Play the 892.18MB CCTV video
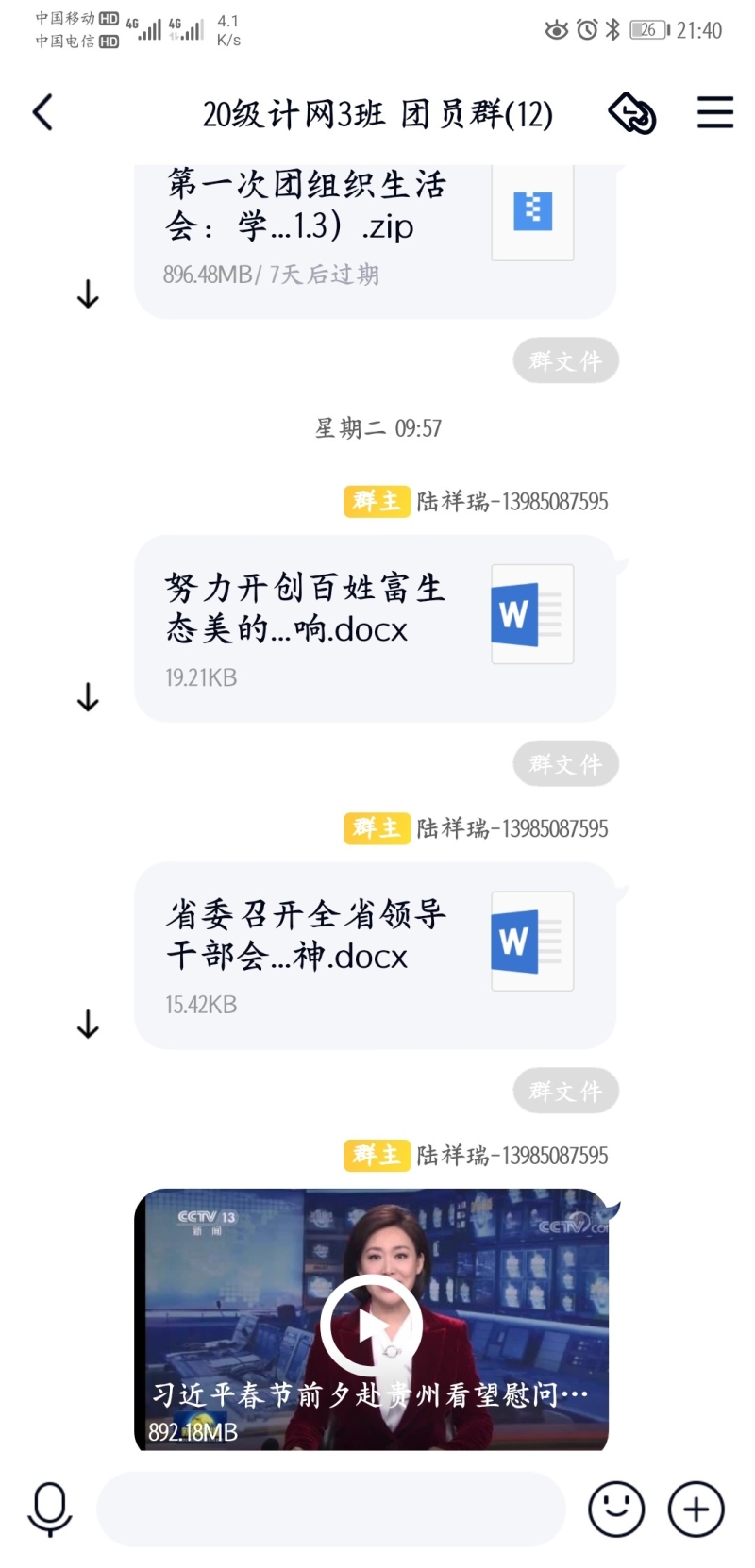 coord(371,1325)
